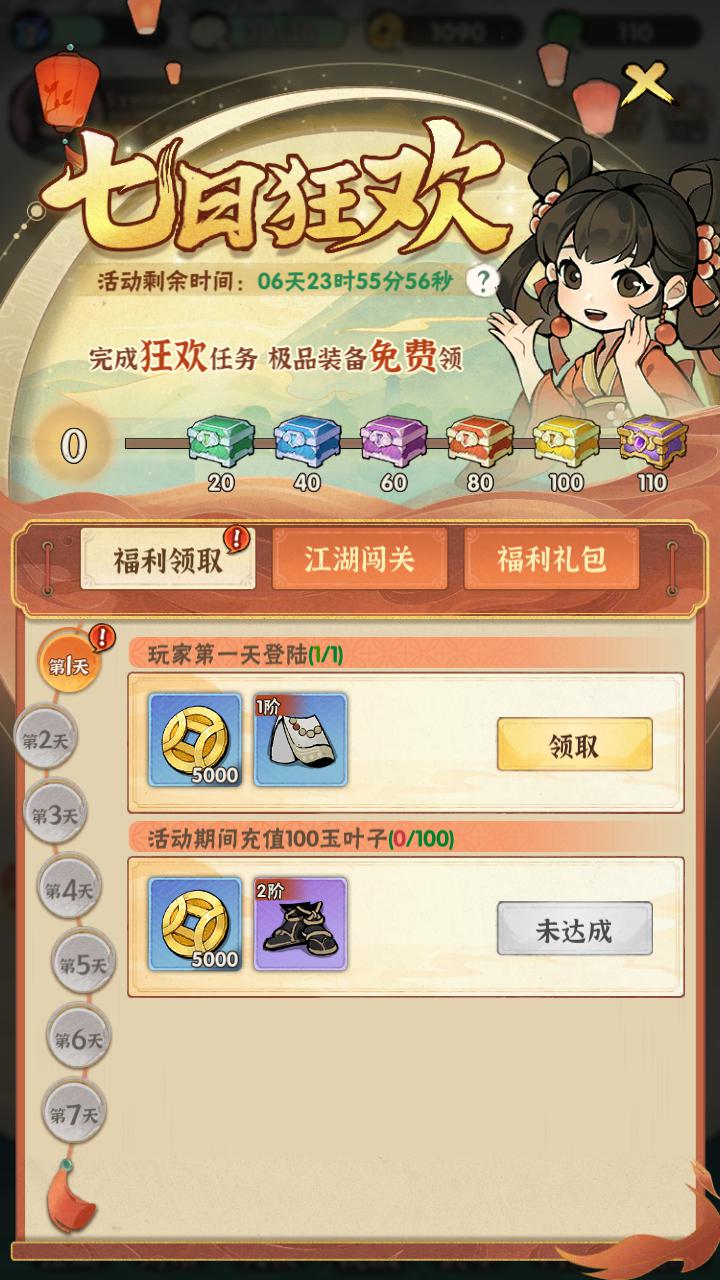Tap the 未达成 button for recharge reward
The width and height of the screenshot is (720, 1280).
574,929
